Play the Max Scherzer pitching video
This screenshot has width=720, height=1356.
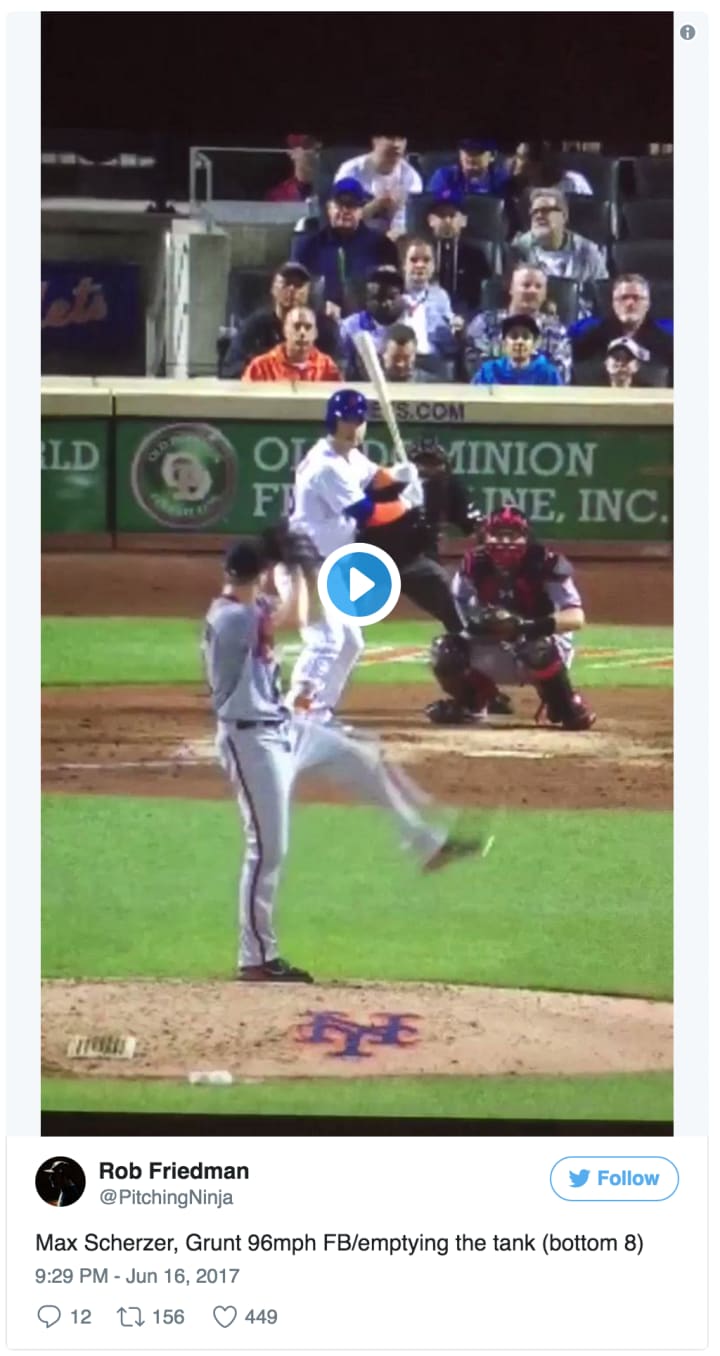click(359, 585)
